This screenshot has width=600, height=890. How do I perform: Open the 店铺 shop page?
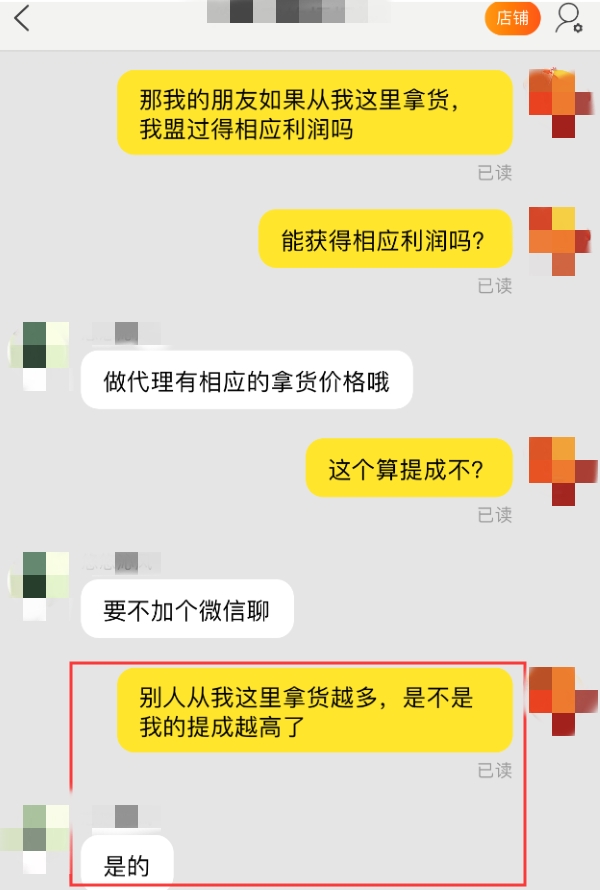(x=512, y=18)
